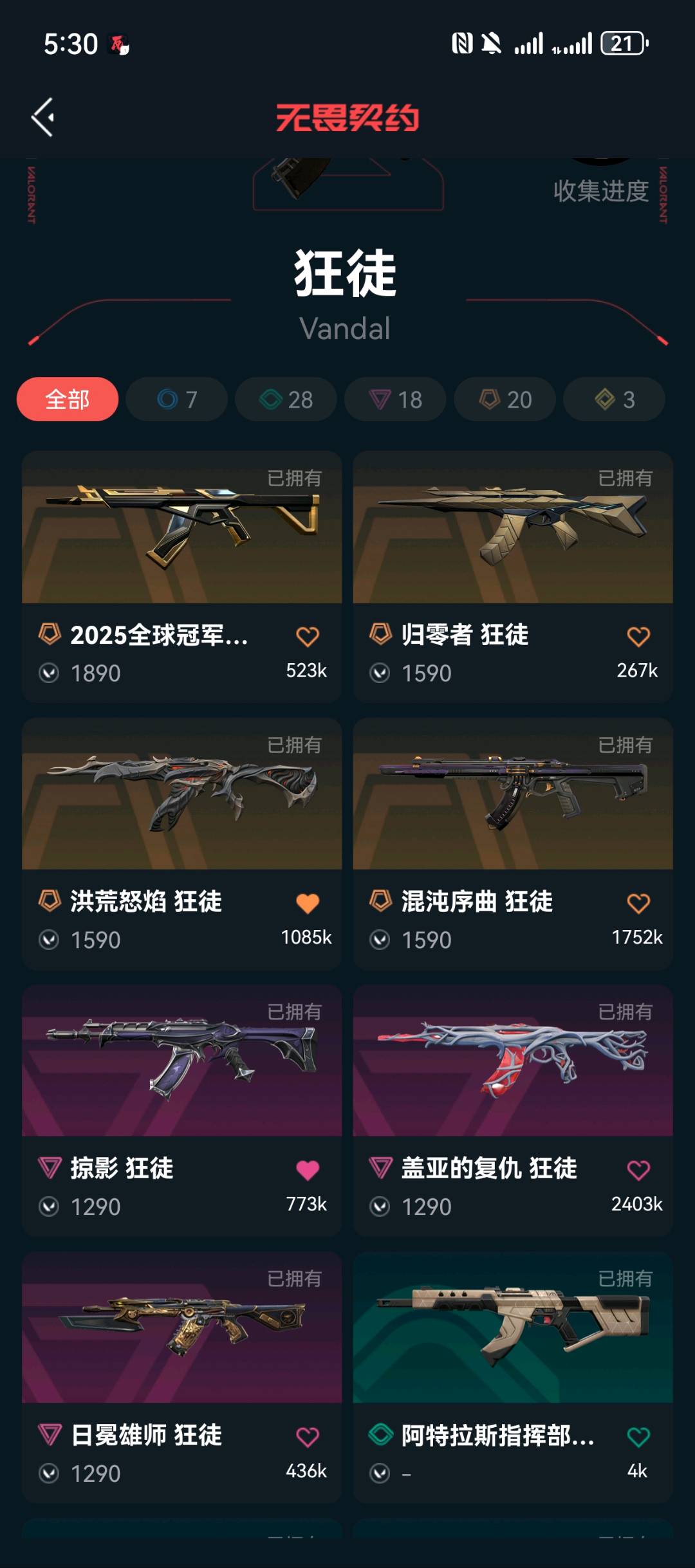Go back using the top-left arrow

[42, 118]
